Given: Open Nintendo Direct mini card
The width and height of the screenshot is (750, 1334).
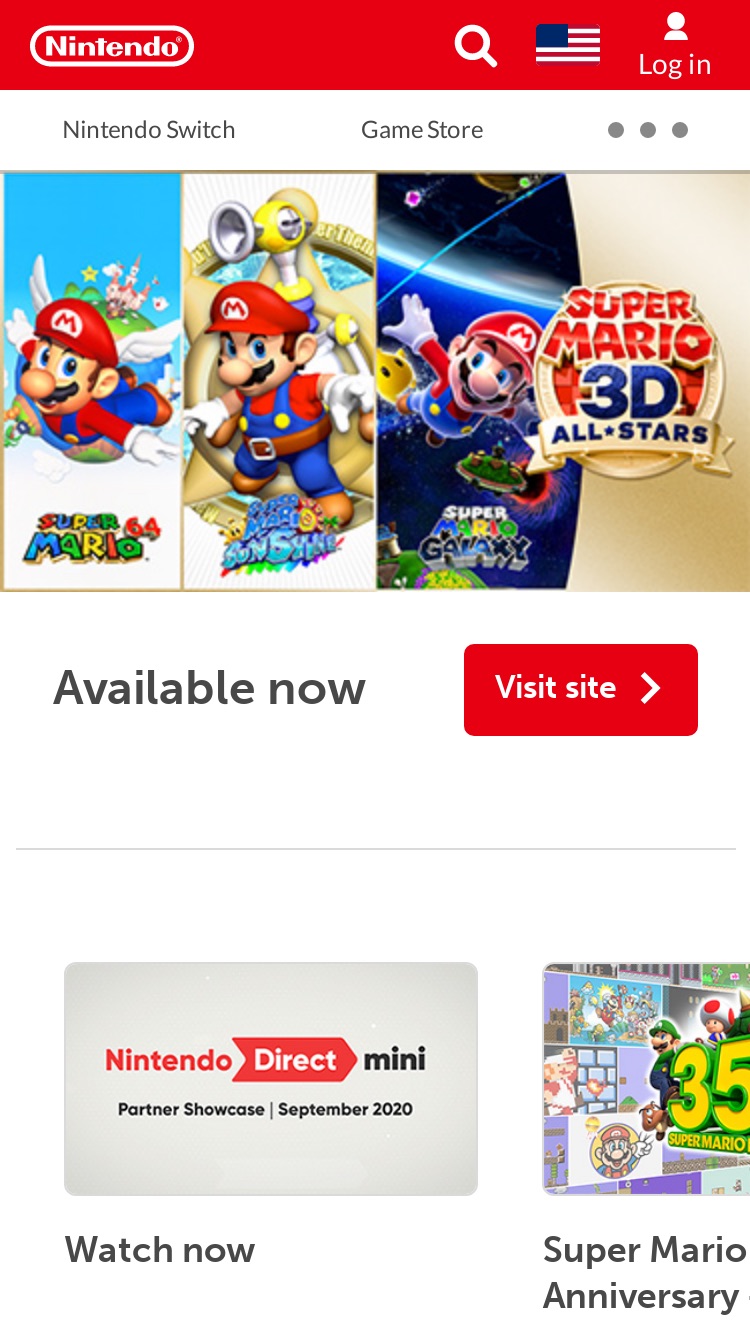Looking at the screenshot, I should 271,1079.
